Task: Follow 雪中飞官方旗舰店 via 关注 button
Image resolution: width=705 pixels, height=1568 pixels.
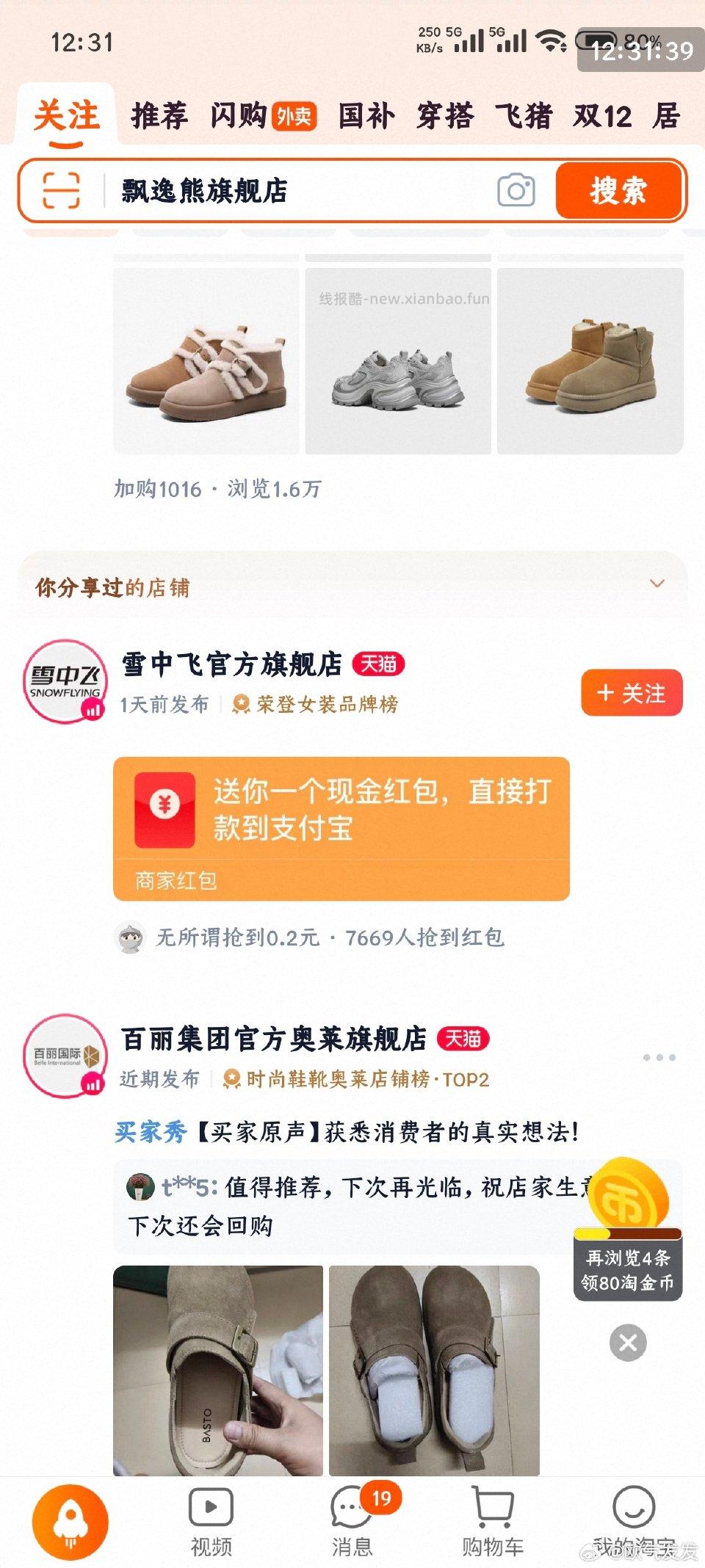Action: pyautogui.click(x=633, y=693)
